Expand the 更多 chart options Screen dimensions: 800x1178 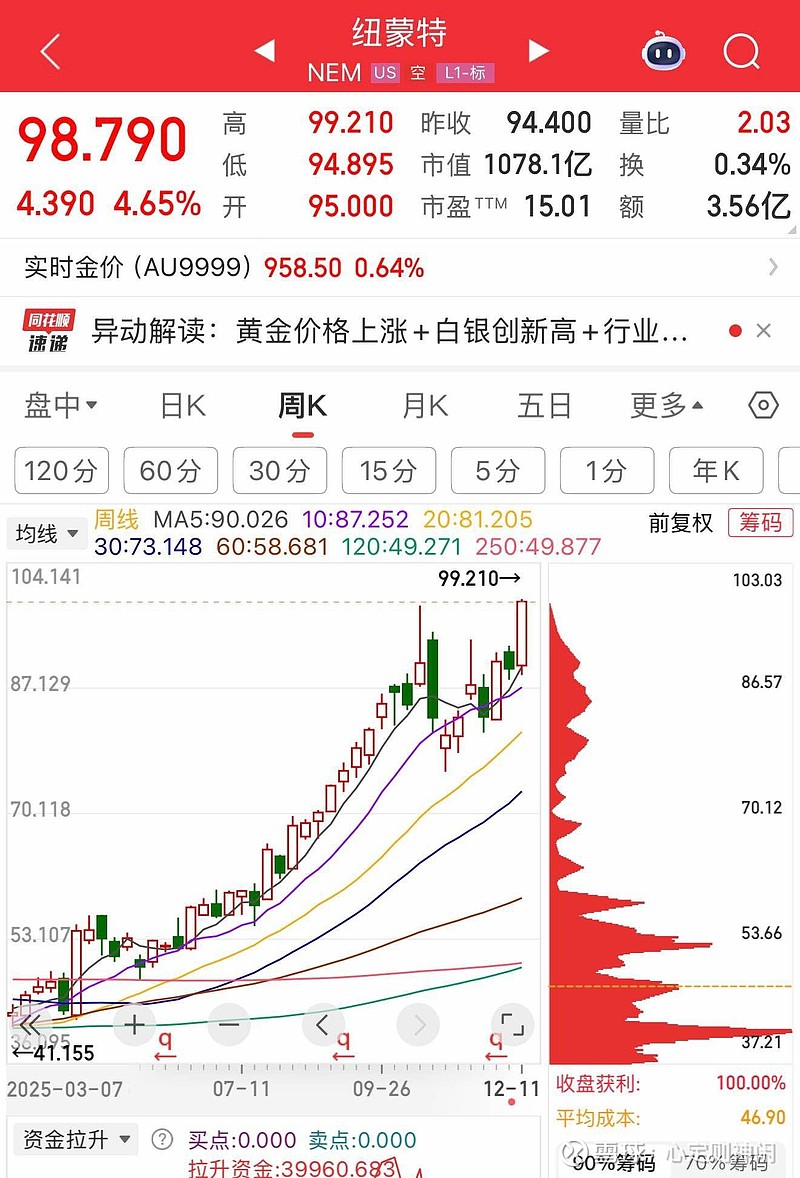tap(667, 406)
